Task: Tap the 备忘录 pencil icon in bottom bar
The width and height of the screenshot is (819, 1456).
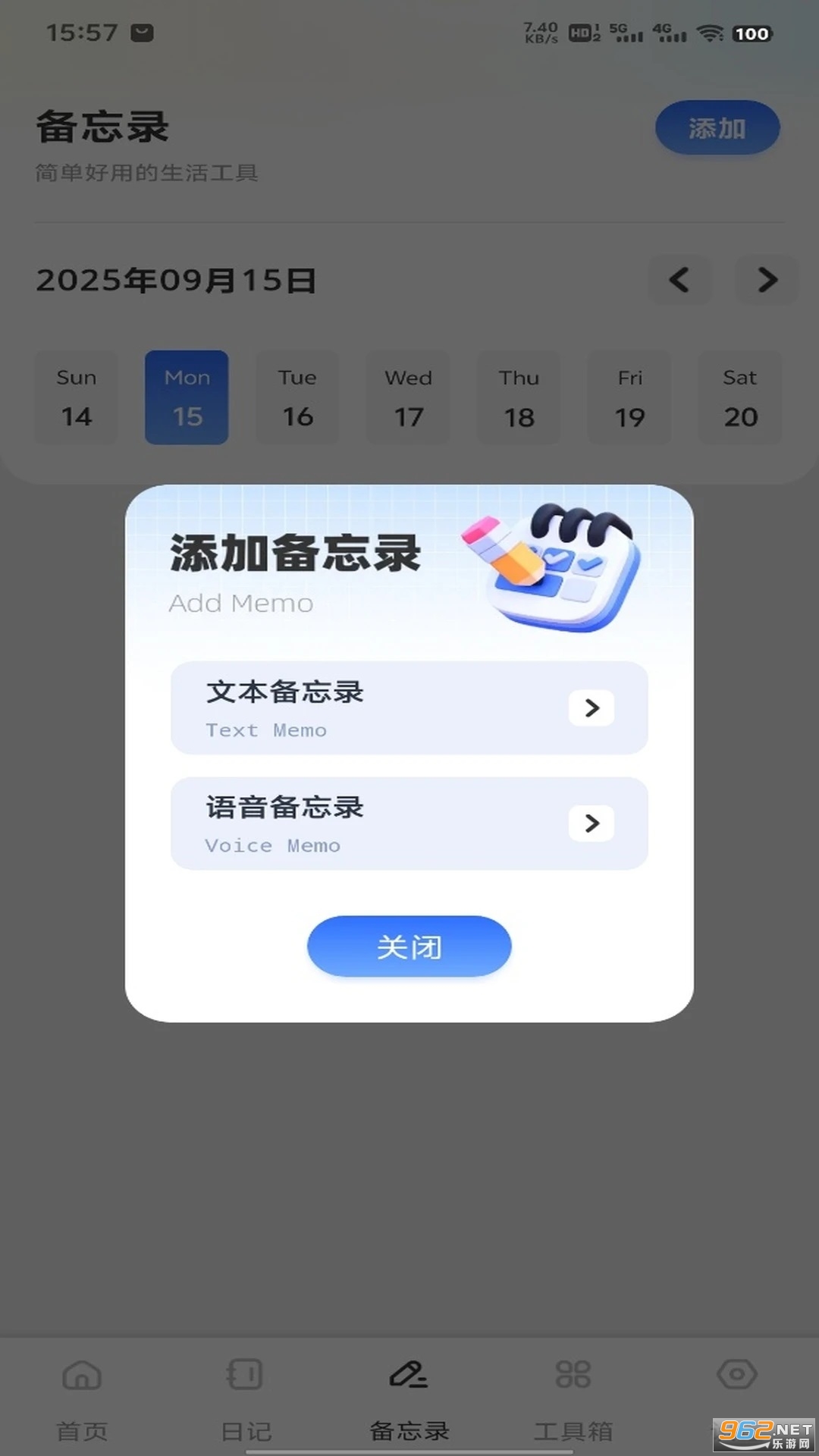Action: (409, 1373)
